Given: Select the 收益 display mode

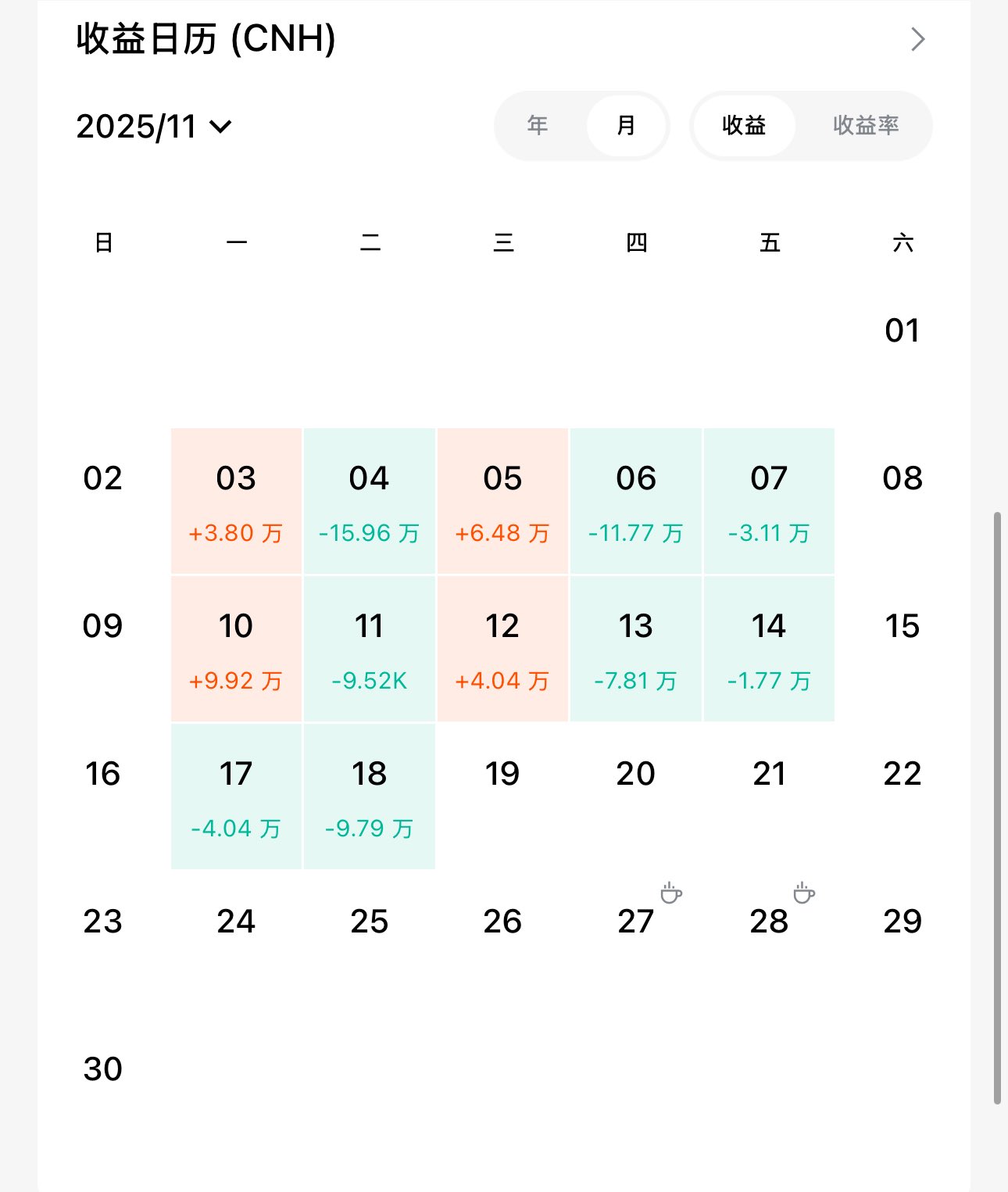Looking at the screenshot, I should (x=743, y=126).
